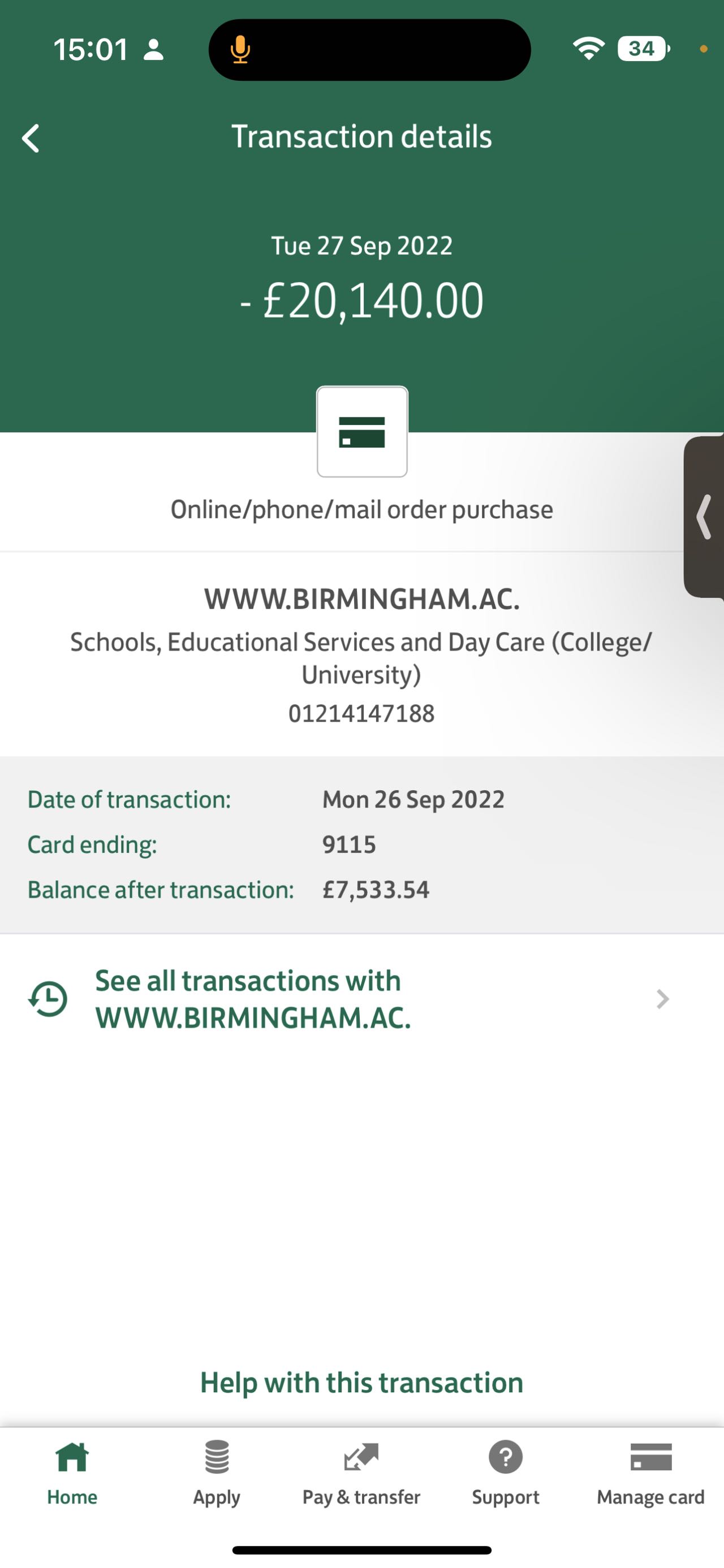
Task: Go to Pay & transfer
Action: click(361, 1473)
